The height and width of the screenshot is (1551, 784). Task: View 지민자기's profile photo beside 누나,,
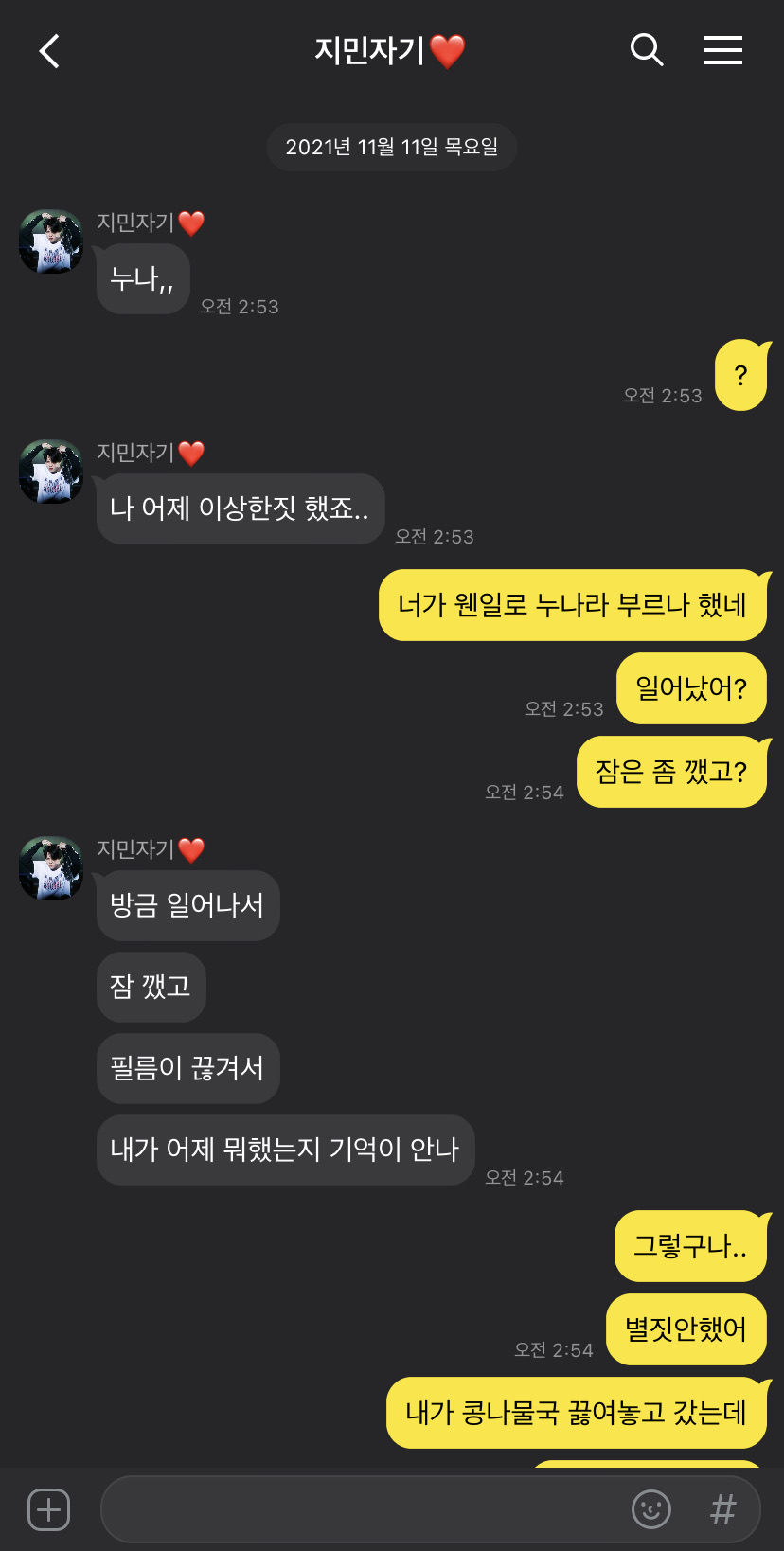[51, 242]
